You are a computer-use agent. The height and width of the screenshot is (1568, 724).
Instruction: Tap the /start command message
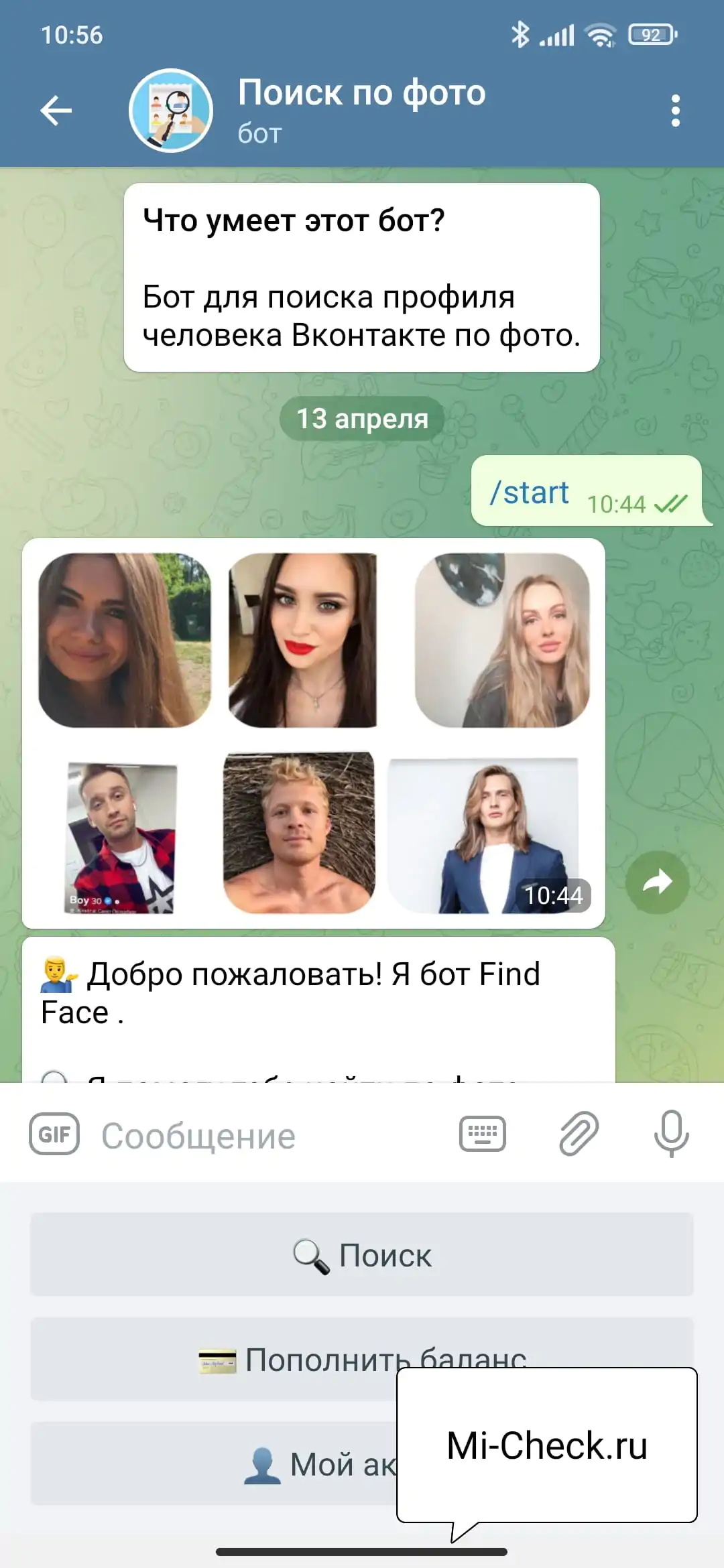point(530,493)
